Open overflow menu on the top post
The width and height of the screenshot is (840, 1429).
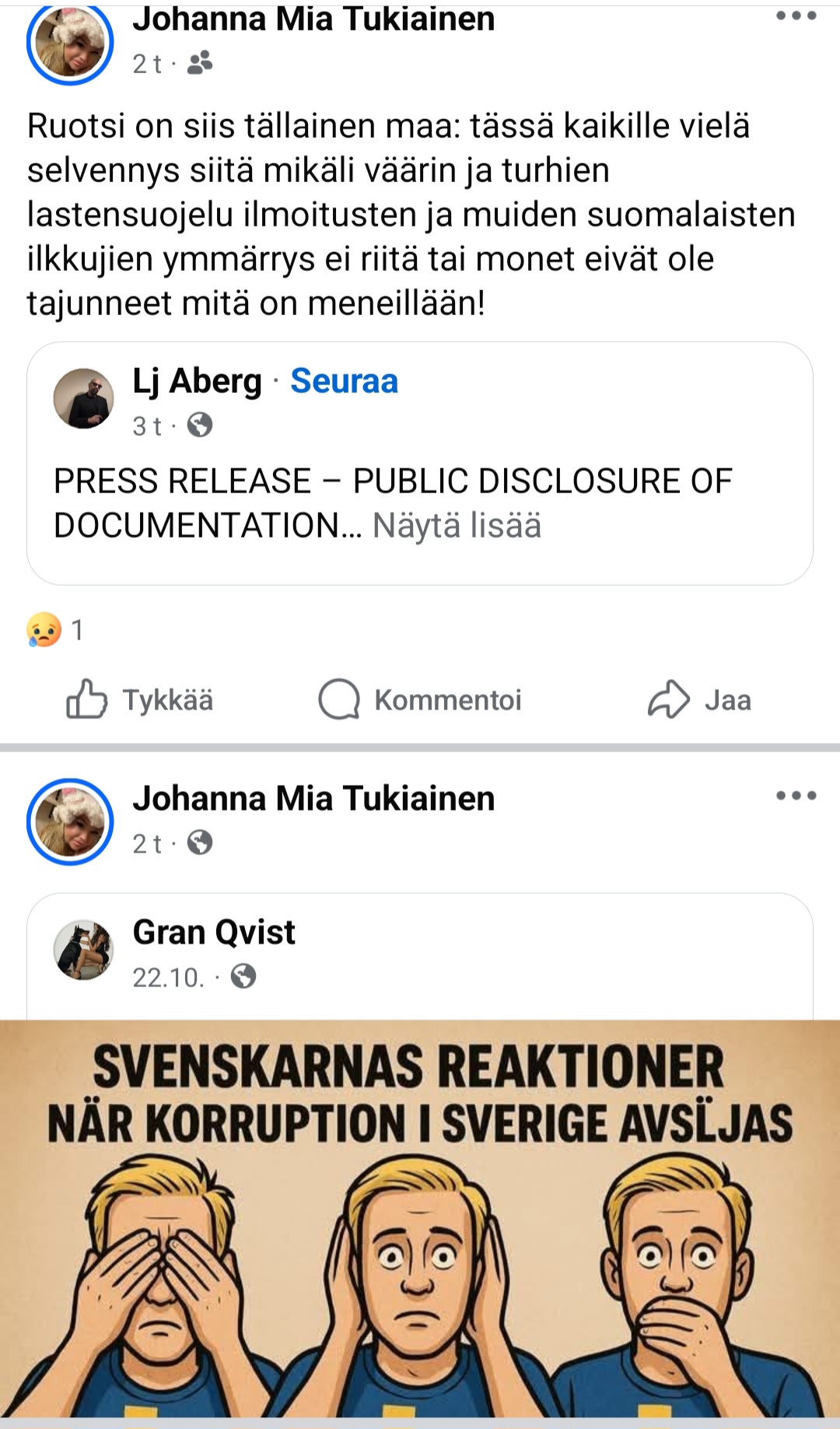[796, 16]
